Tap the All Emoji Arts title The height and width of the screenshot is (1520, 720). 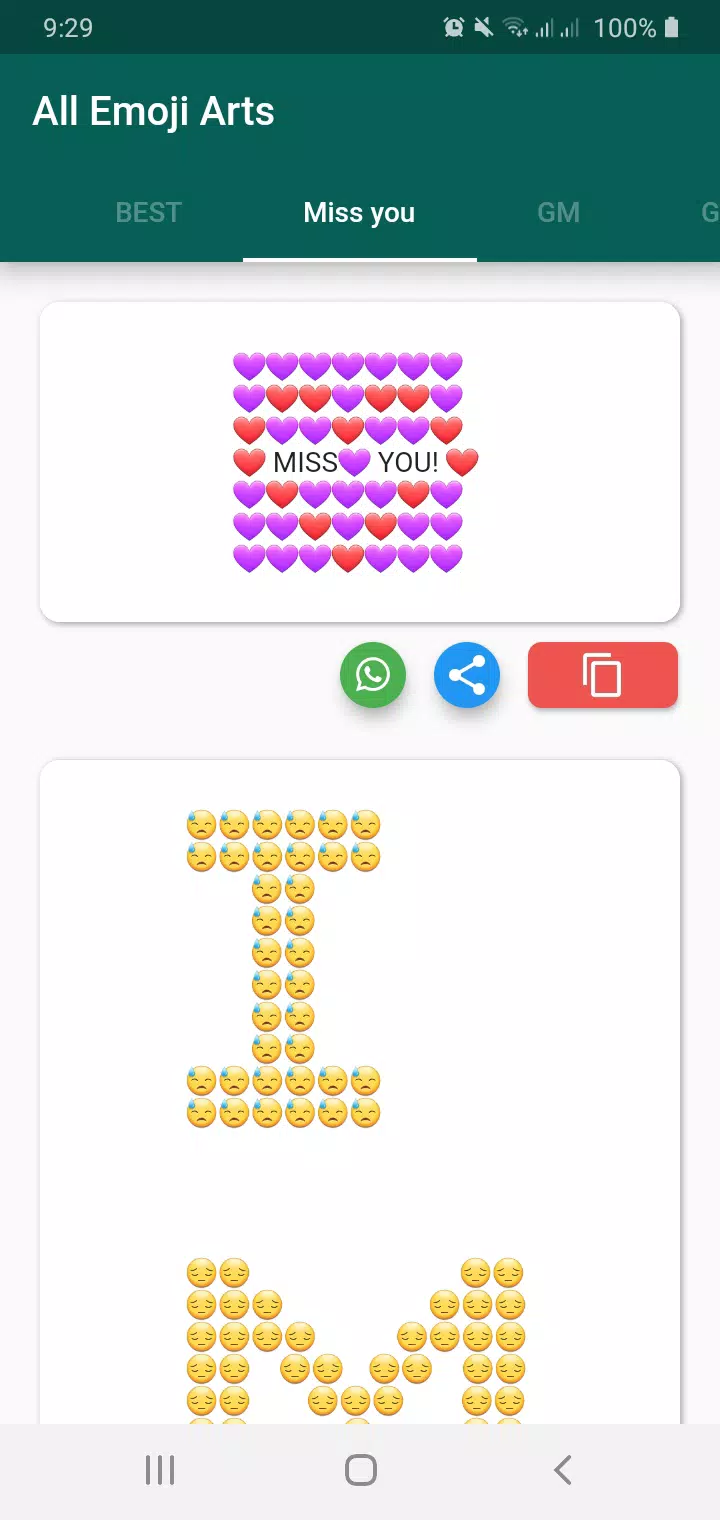[154, 112]
